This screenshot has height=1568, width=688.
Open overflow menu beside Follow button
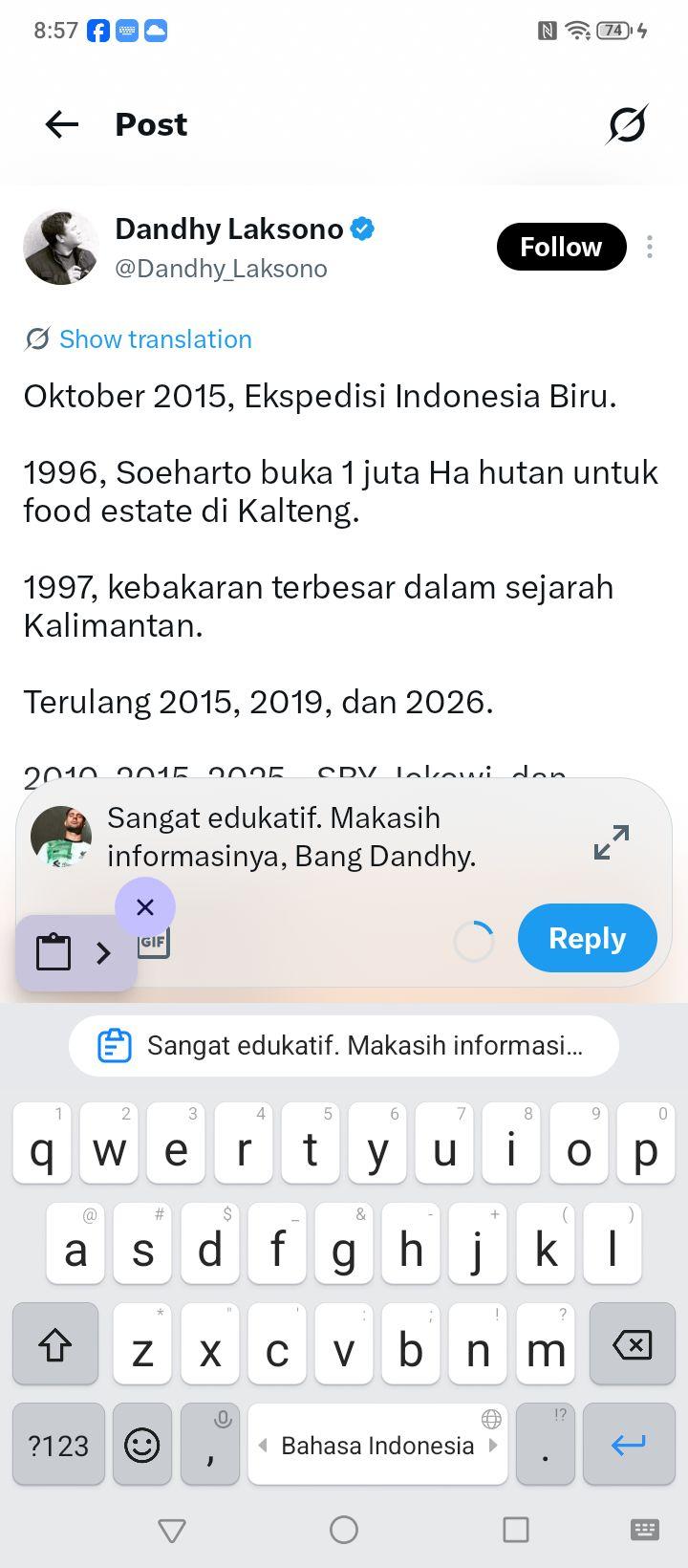[650, 247]
